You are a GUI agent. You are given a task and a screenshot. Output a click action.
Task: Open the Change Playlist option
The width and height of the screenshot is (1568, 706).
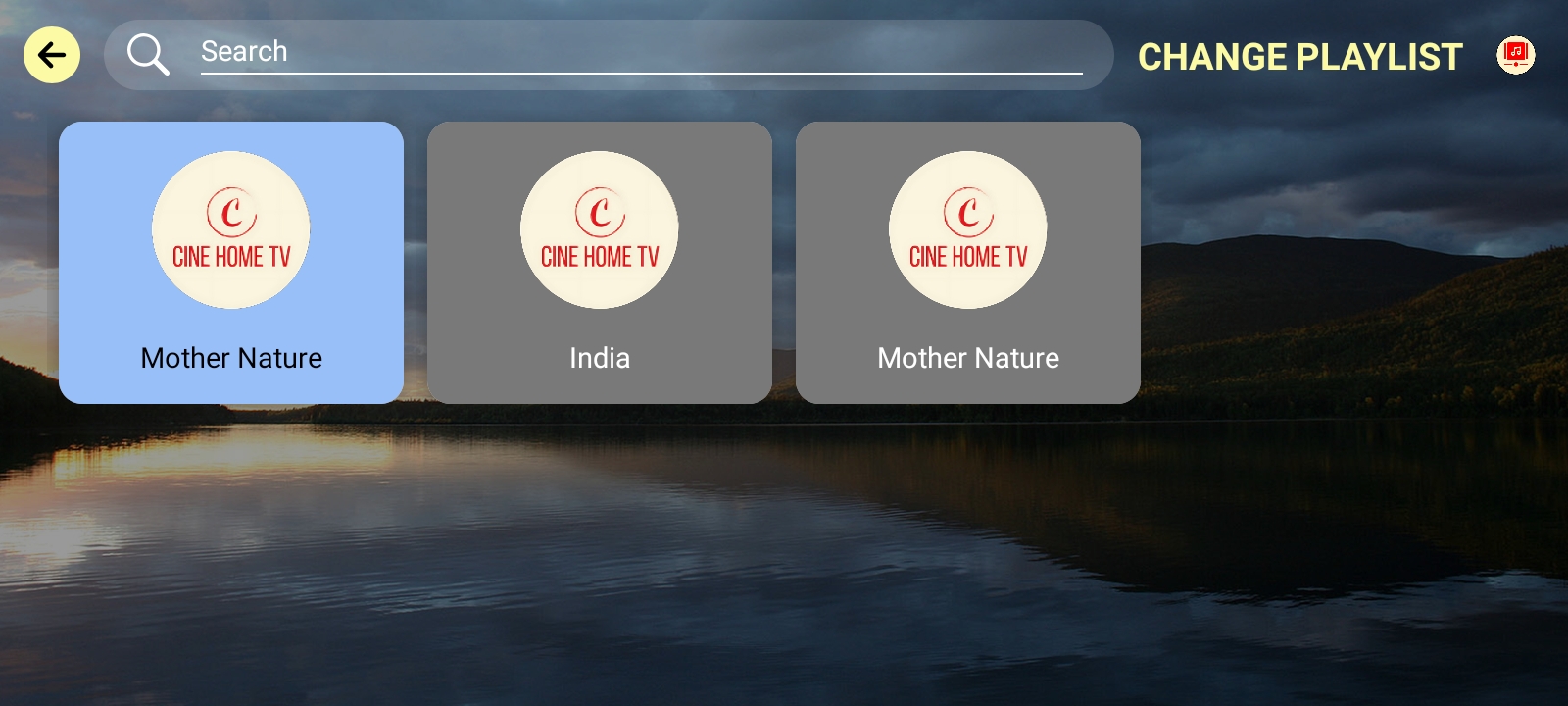(x=1299, y=57)
